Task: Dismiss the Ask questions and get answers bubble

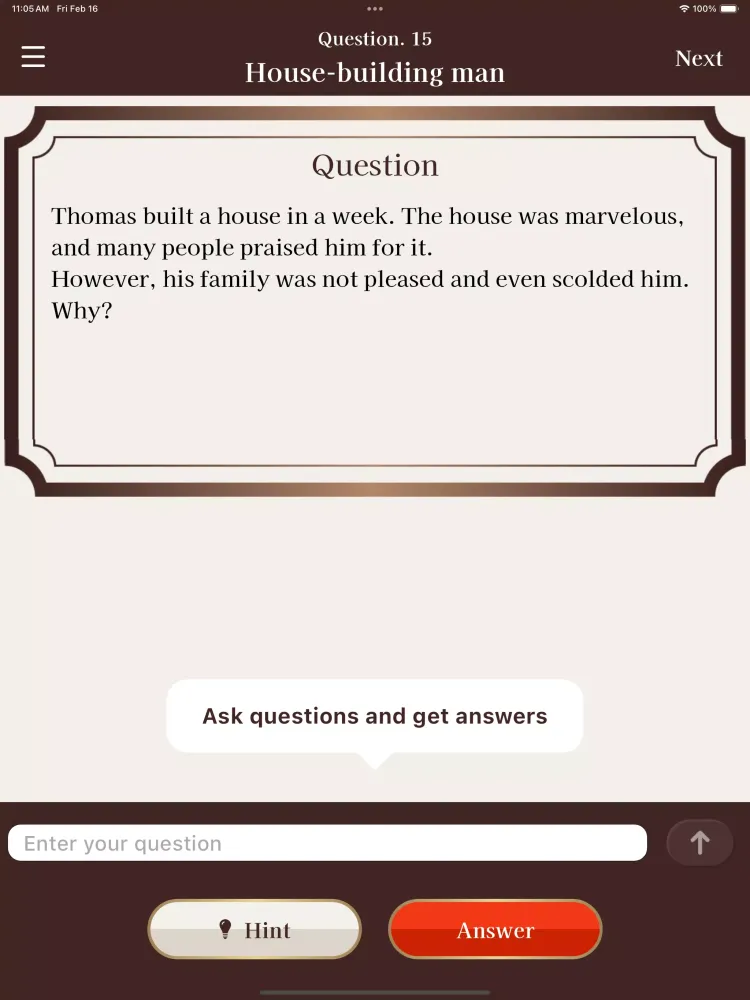Action: [375, 716]
